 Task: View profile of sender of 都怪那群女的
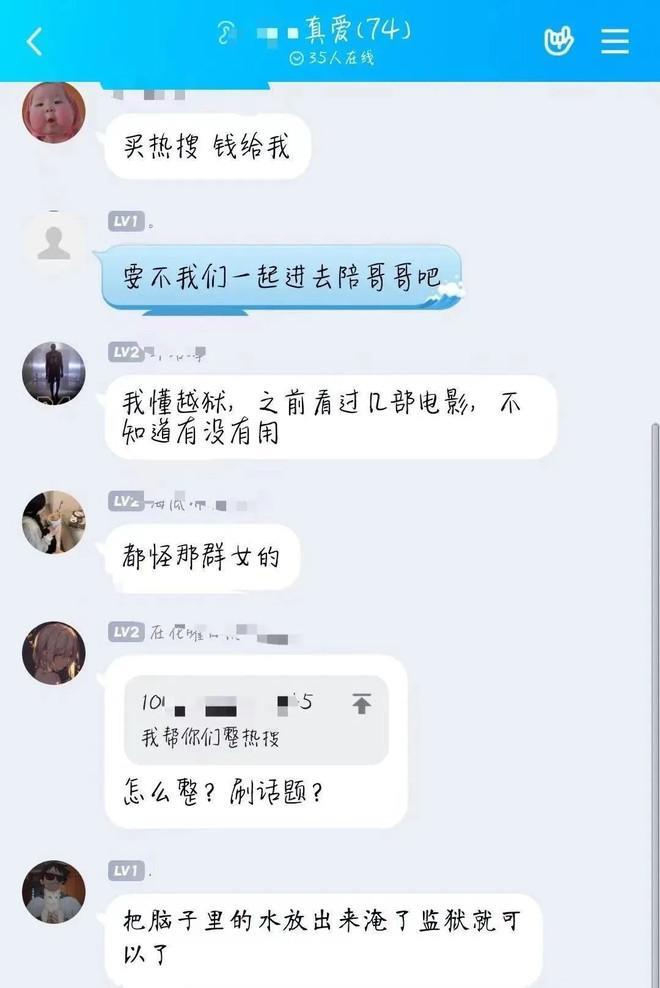pyautogui.click(x=53, y=522)
